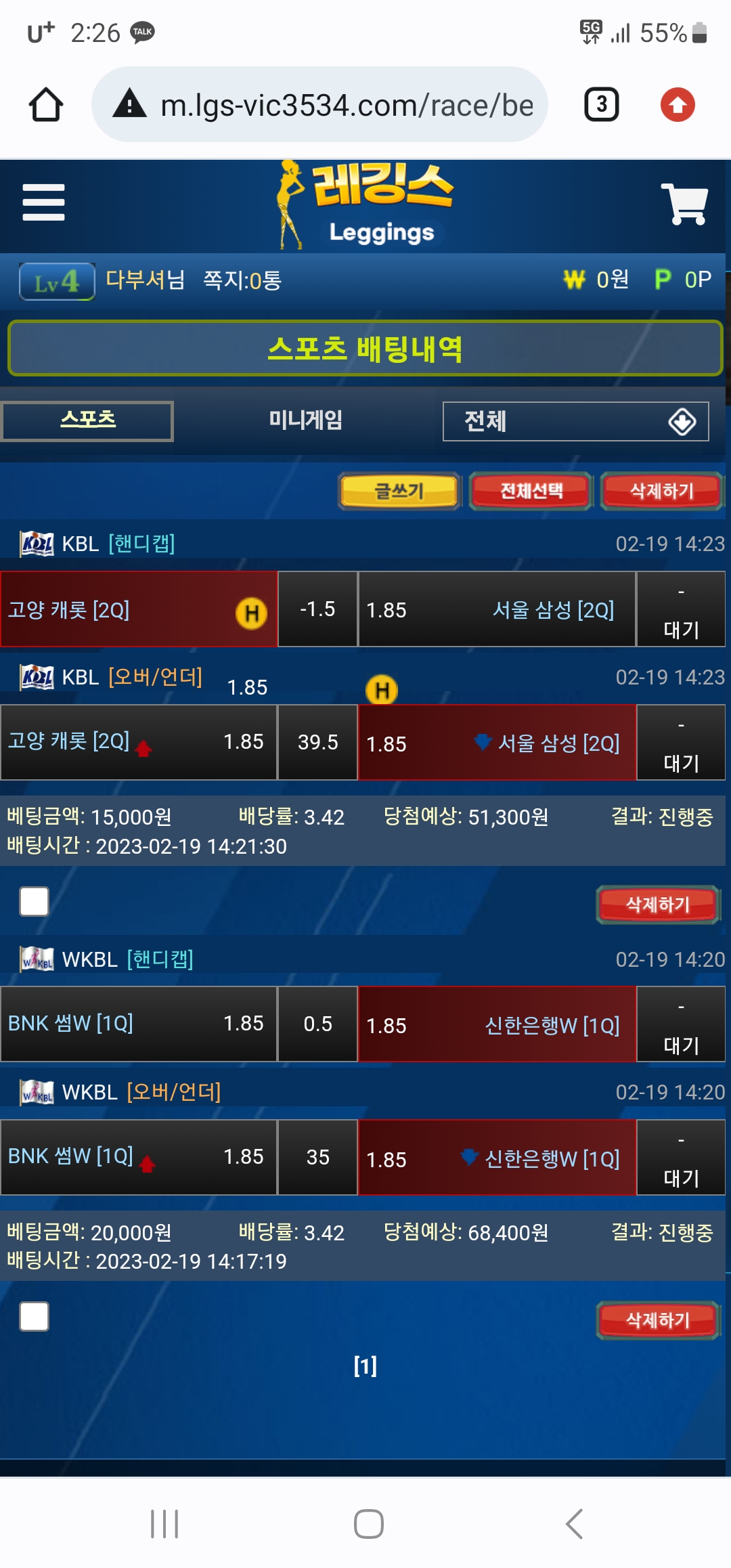Go back with the system back button
This screenshot has width=731, height=1568.
click(x=574, y=1524)
